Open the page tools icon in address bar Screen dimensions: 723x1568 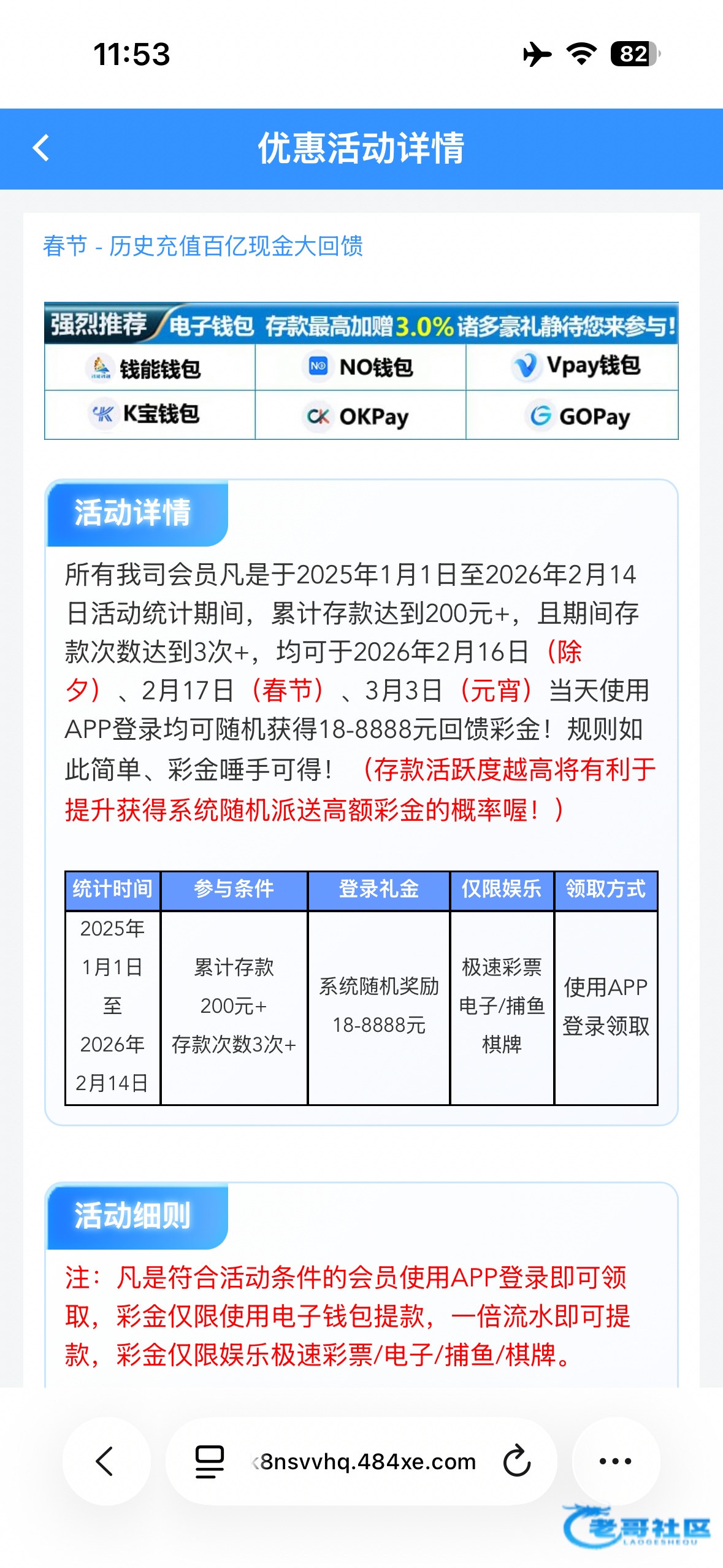point(209,1461)
